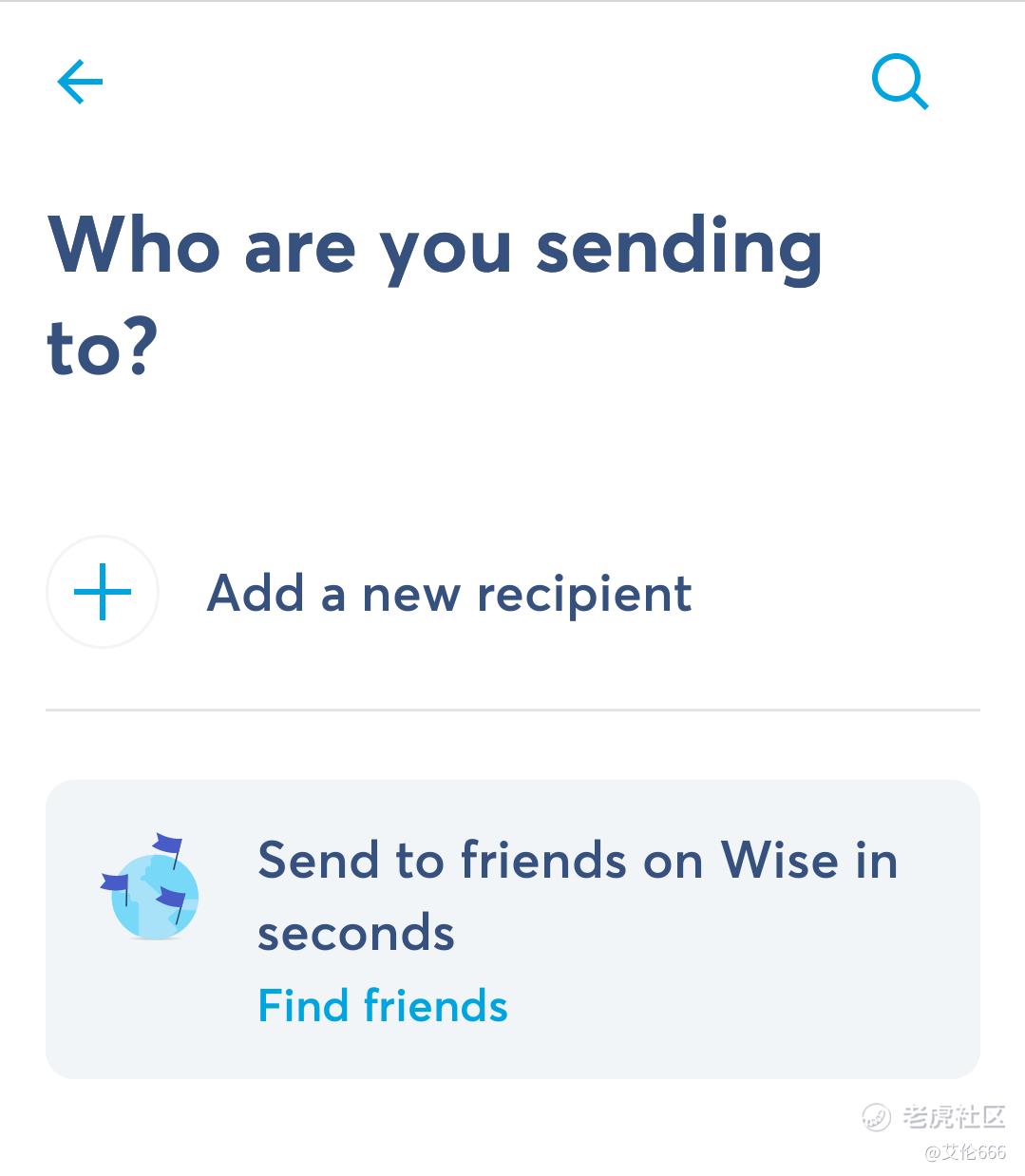Go back using the top arrow
This screenshot has height=1176, width=1025.
[x=80, y=82]
